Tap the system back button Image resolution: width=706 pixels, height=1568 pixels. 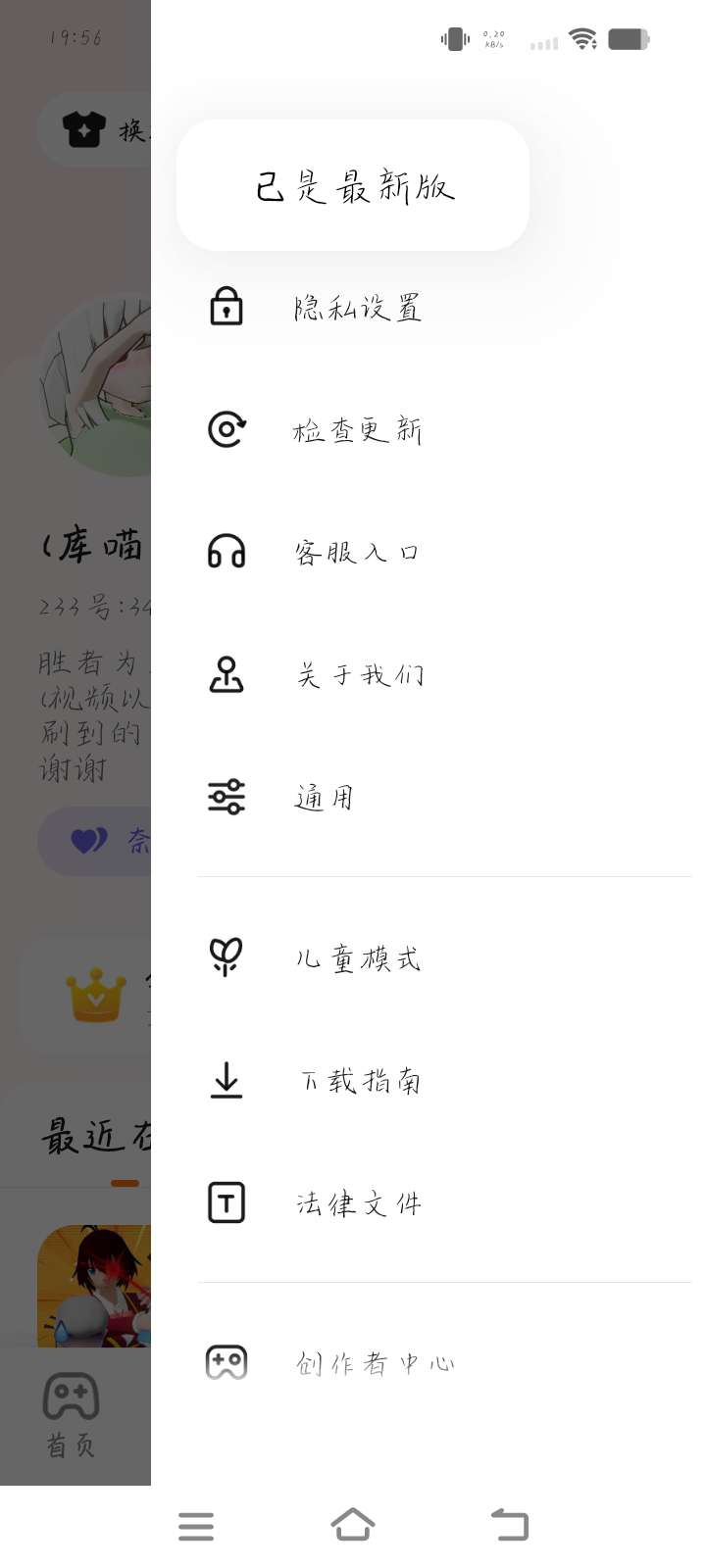(510, 1525)
